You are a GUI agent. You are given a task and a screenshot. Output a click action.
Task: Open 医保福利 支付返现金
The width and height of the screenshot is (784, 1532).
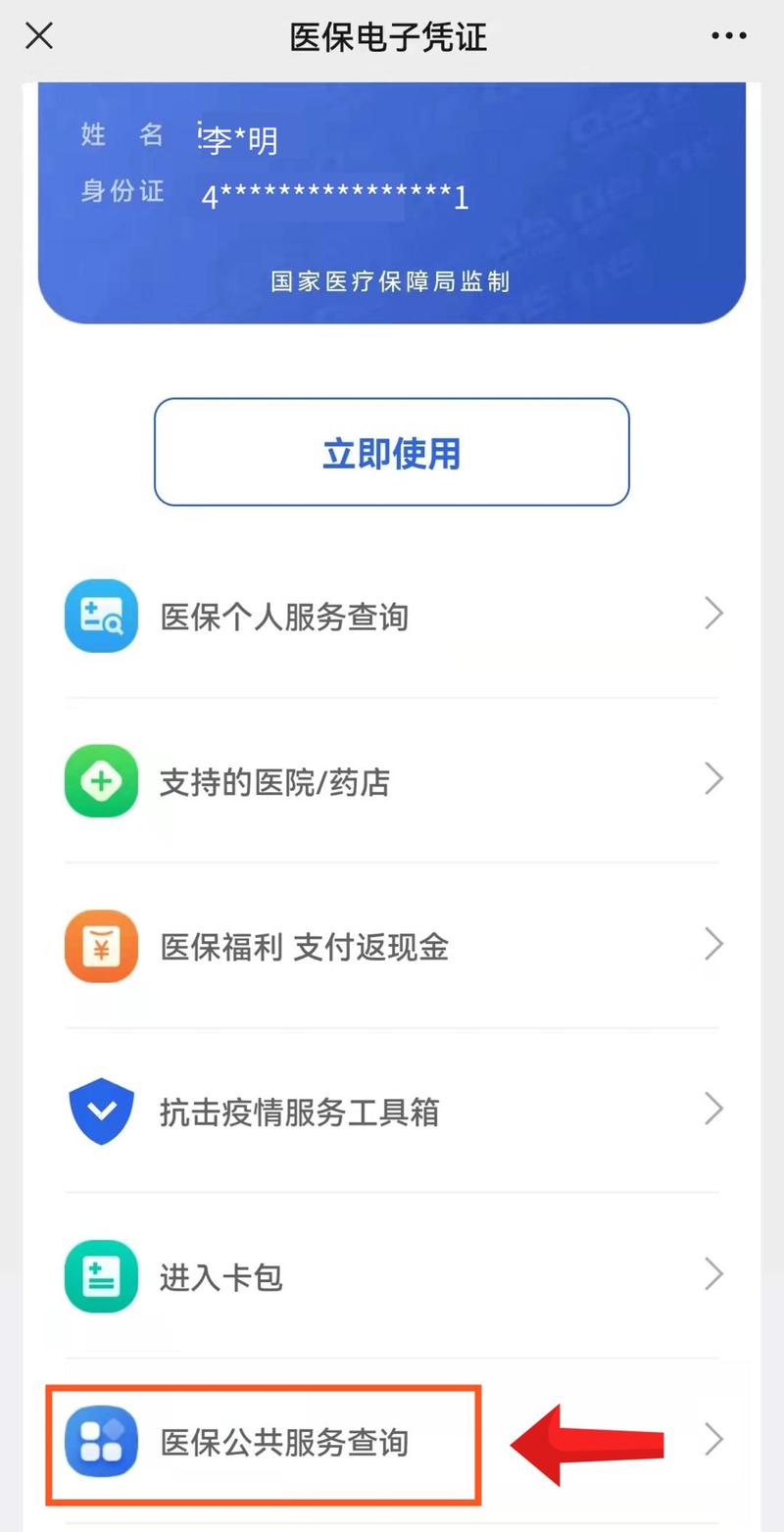point(391,946)
